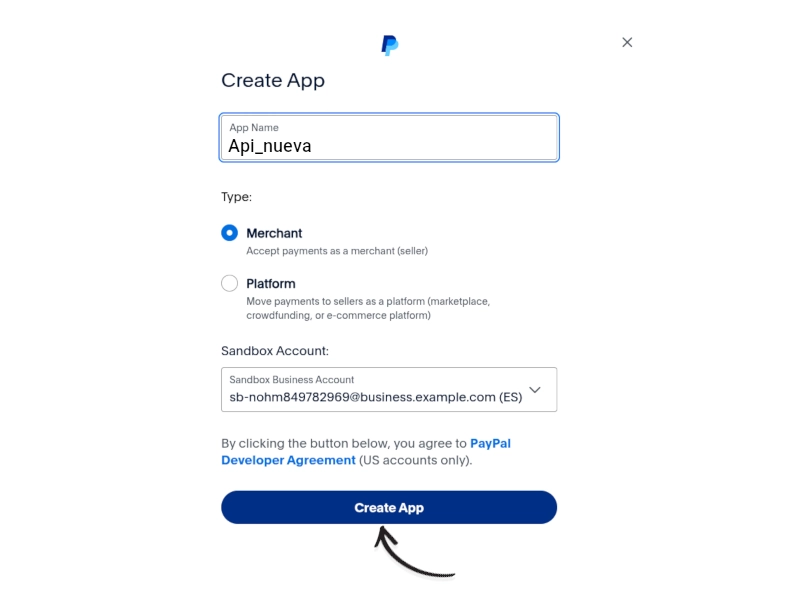Open the PayPal Developer Agreement link

(288, 460)
